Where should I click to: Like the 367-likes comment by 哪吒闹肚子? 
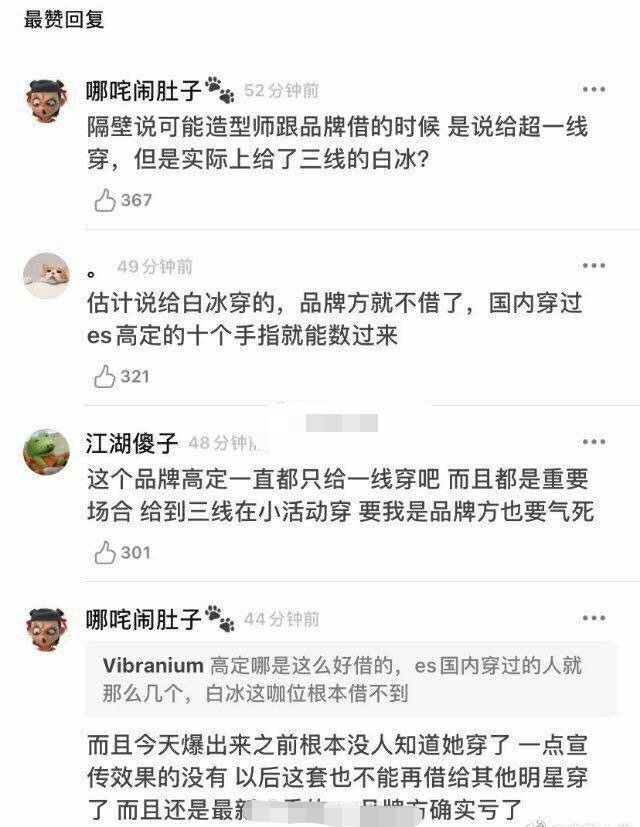tap(105, 200)
